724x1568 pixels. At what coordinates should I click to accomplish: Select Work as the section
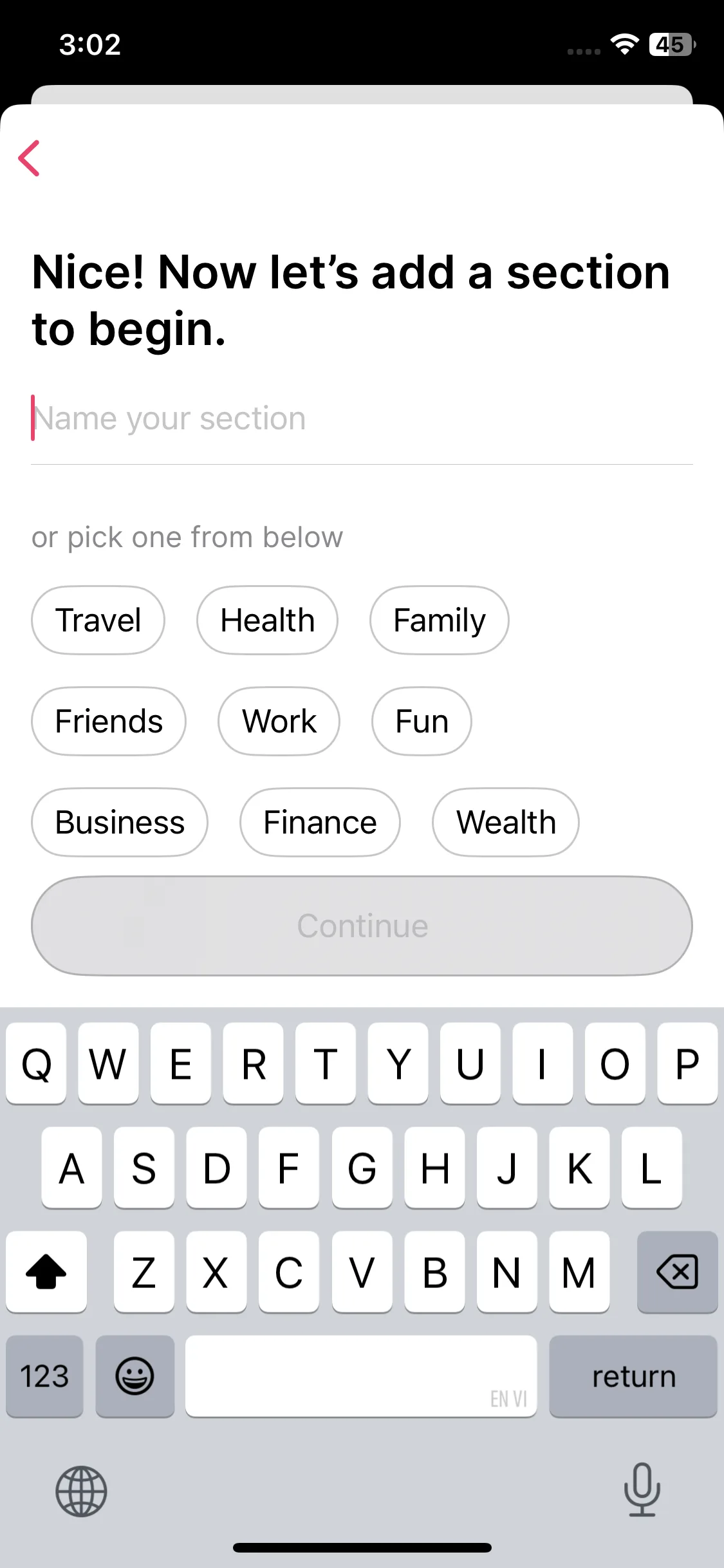(x=279, y=722)
